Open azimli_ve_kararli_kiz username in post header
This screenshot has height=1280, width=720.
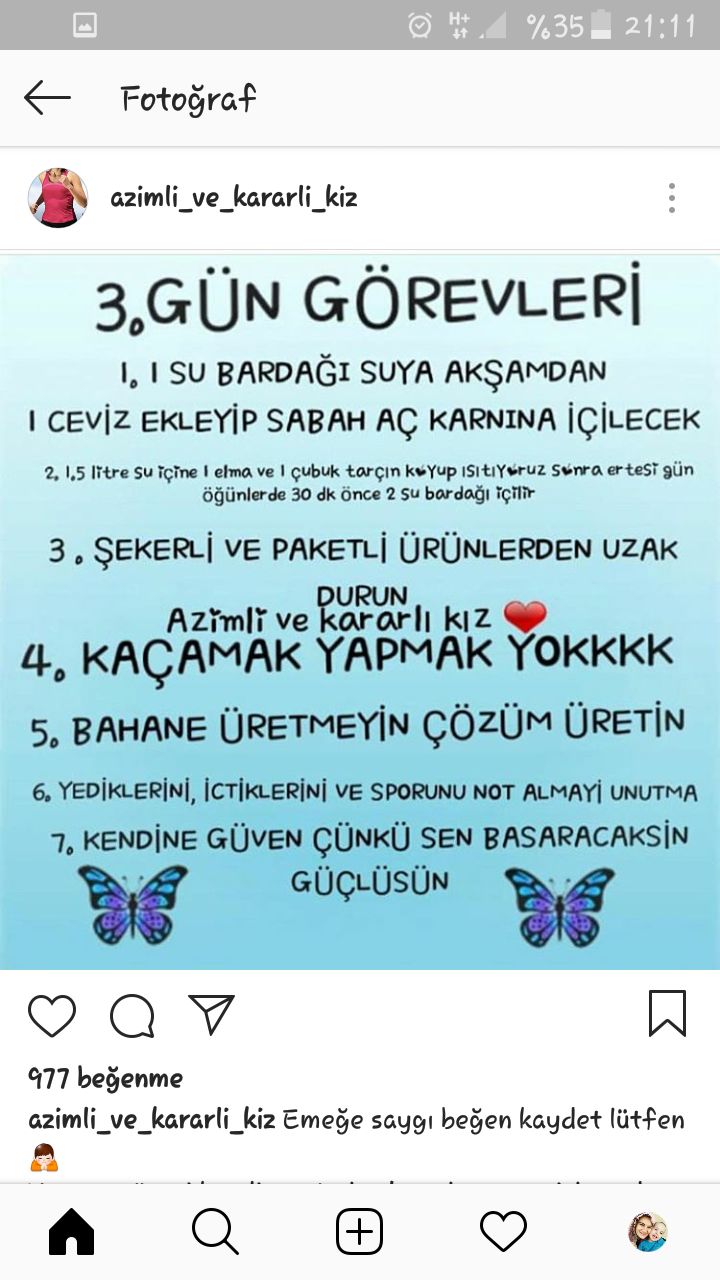(x=234, y=198)
